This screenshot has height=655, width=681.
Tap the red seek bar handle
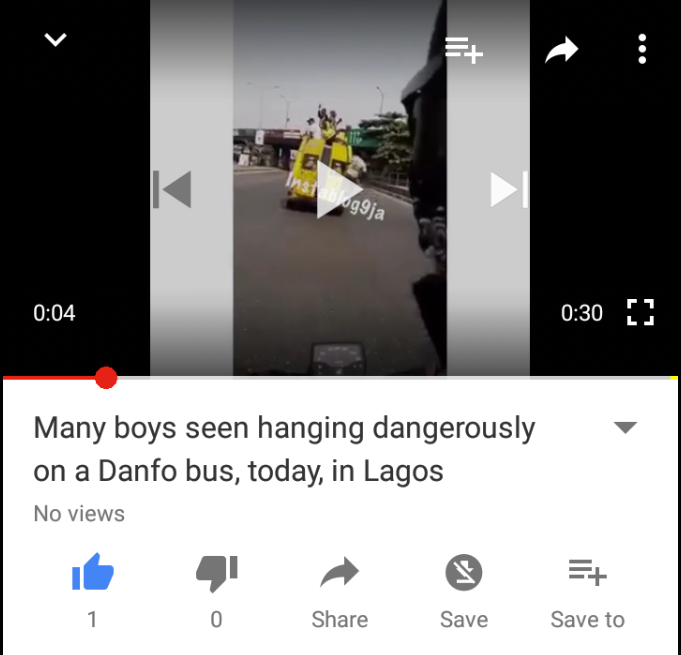106,377
